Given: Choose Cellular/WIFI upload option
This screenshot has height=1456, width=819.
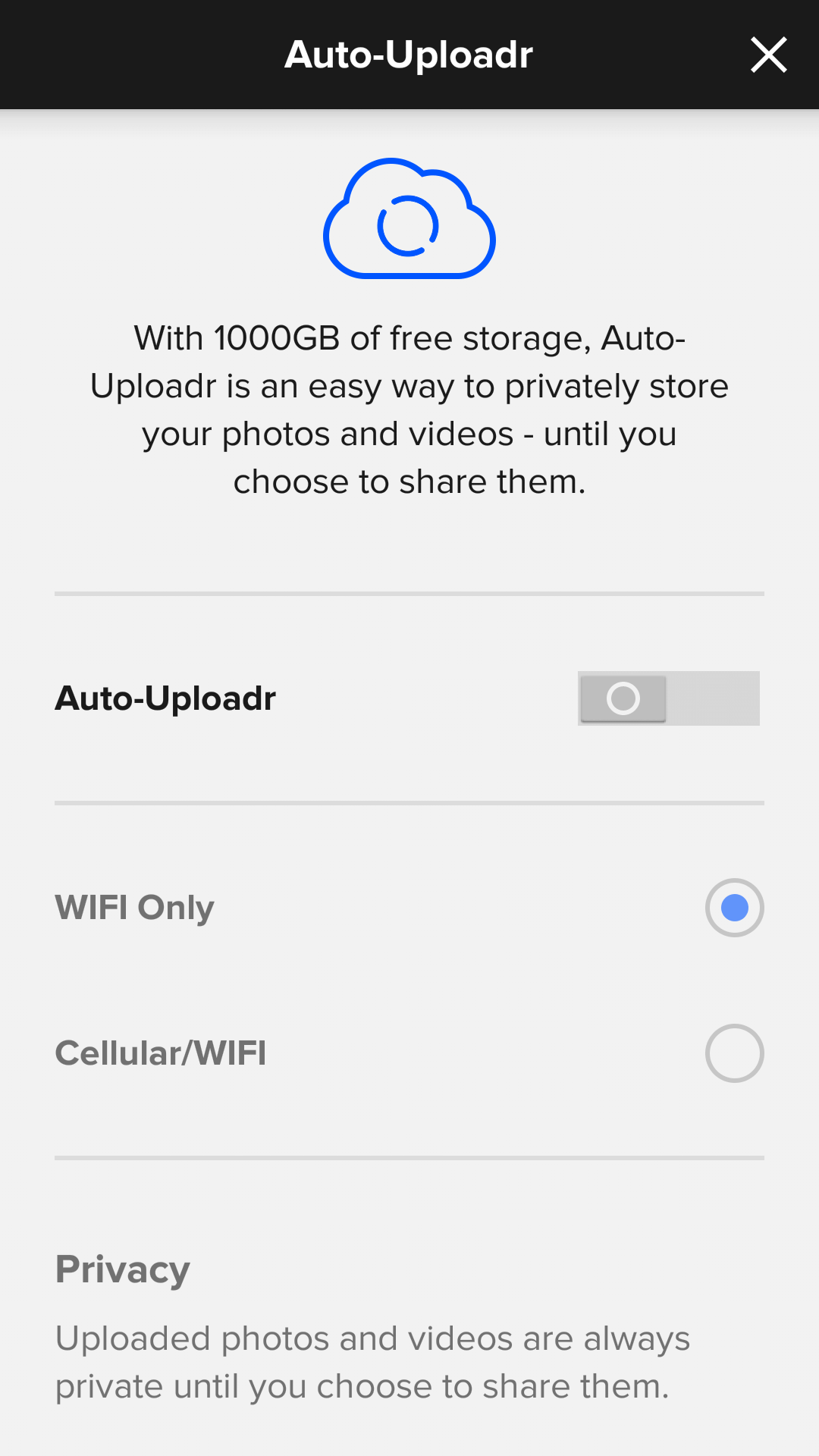Looking at the screenshot, I should (734, 1053).
